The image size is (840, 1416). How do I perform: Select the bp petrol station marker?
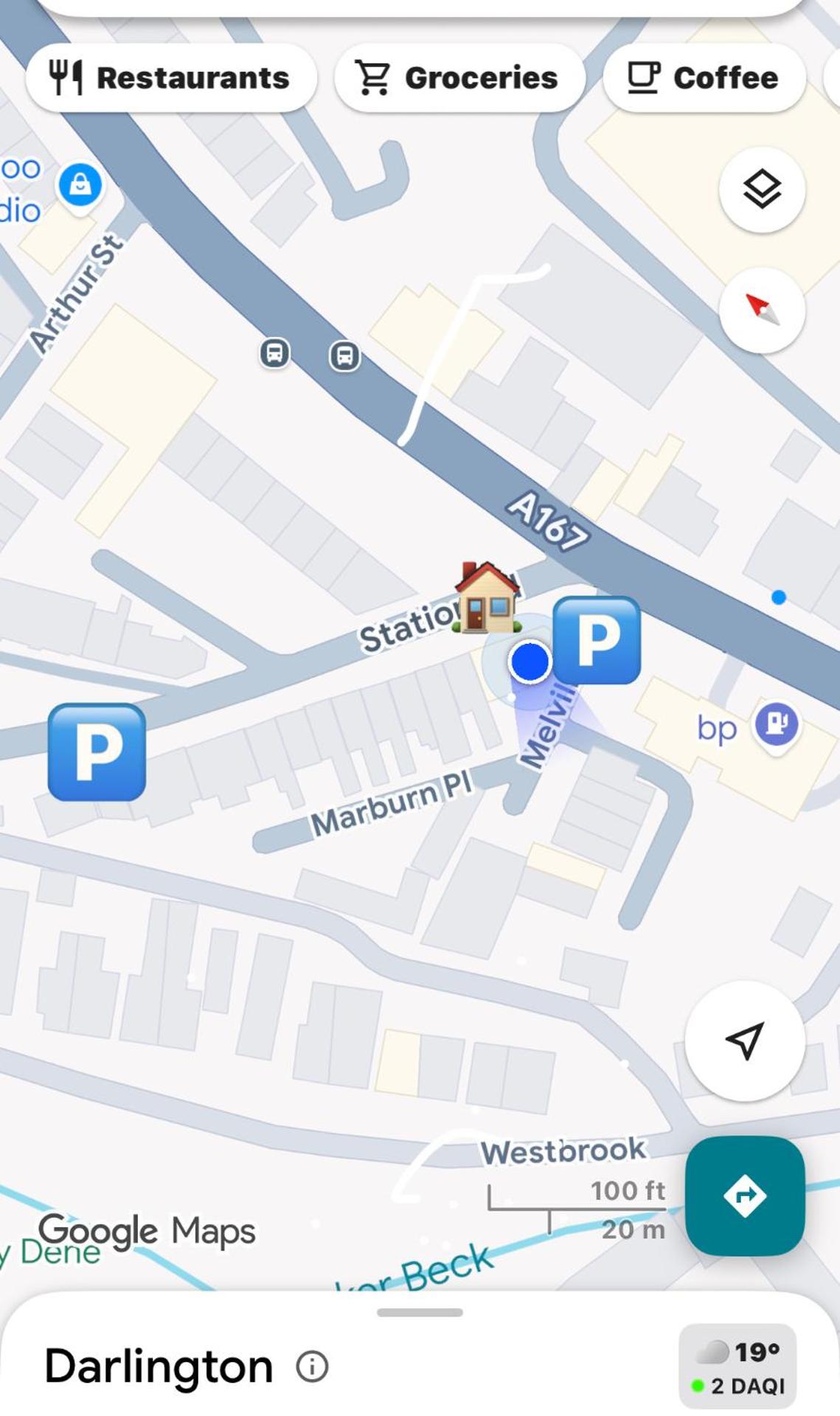coord(775,723)
